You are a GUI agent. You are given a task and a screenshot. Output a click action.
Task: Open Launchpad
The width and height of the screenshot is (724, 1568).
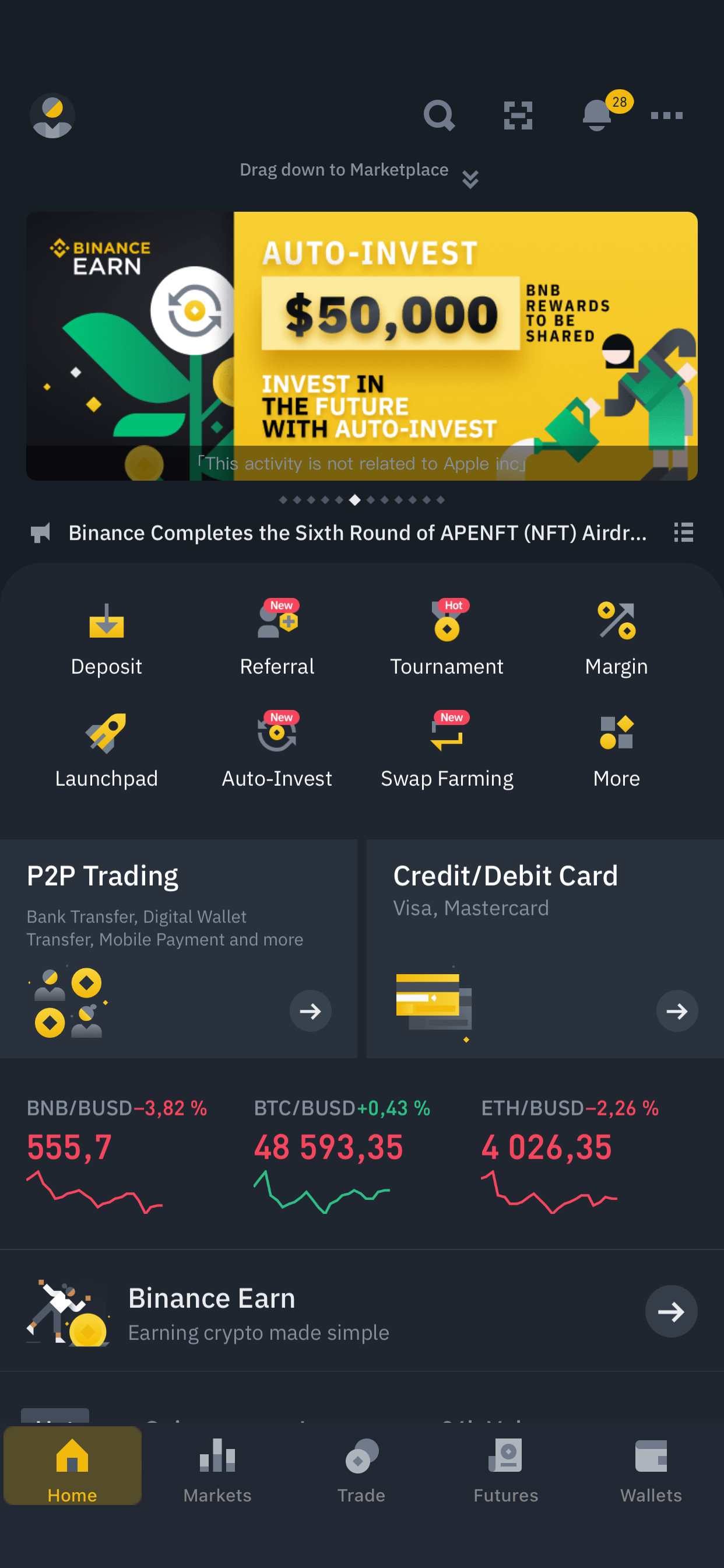click(x=107, y=751)
